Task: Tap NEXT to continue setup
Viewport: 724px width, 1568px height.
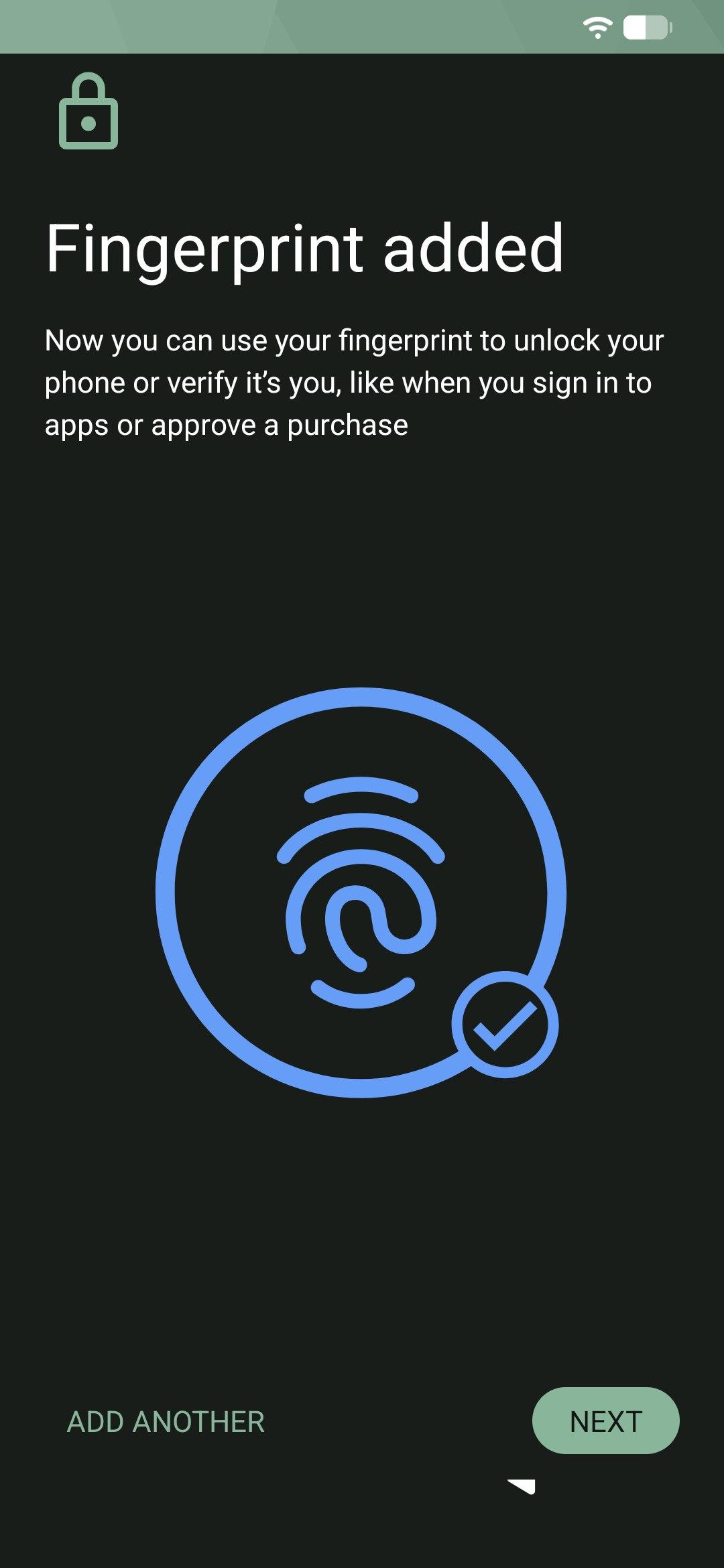Action: (x=605, y=1421)
